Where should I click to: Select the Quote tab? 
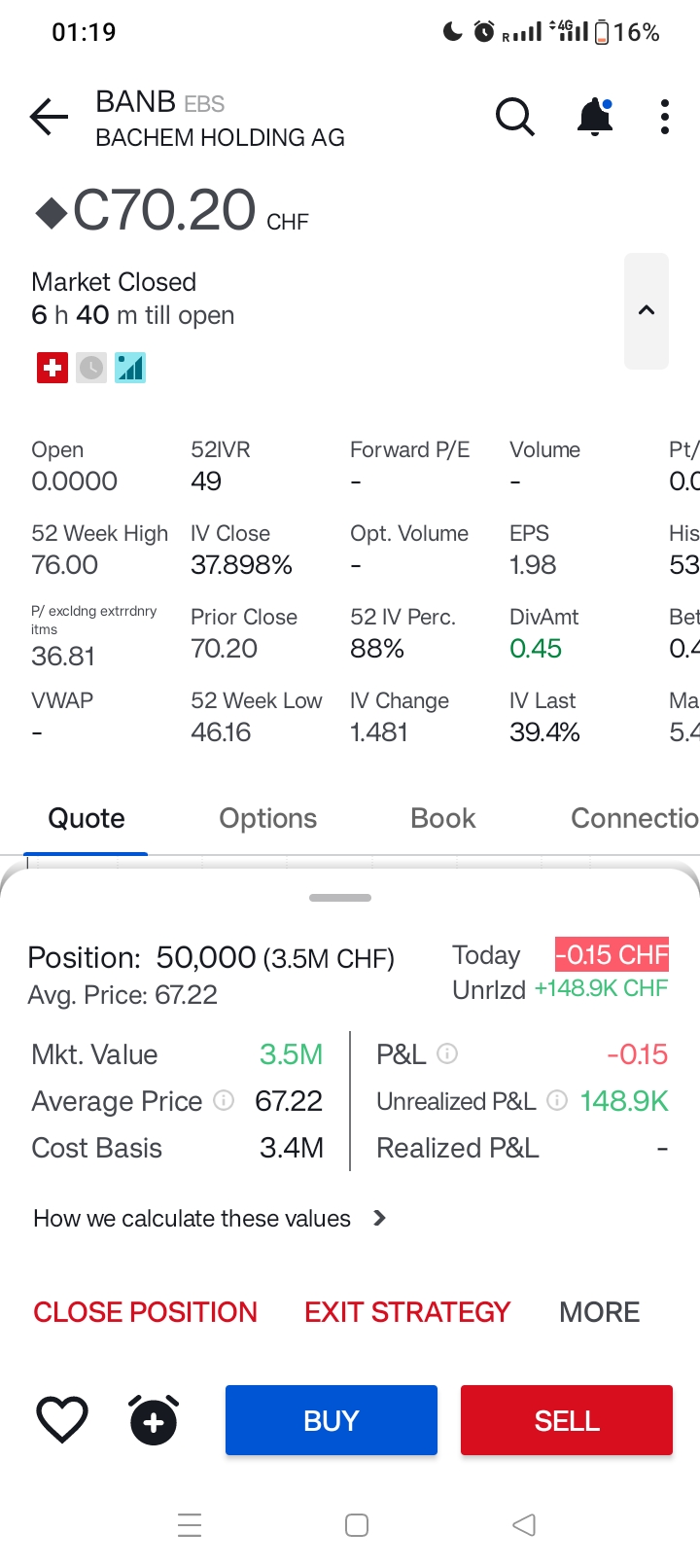coord(87,819)
